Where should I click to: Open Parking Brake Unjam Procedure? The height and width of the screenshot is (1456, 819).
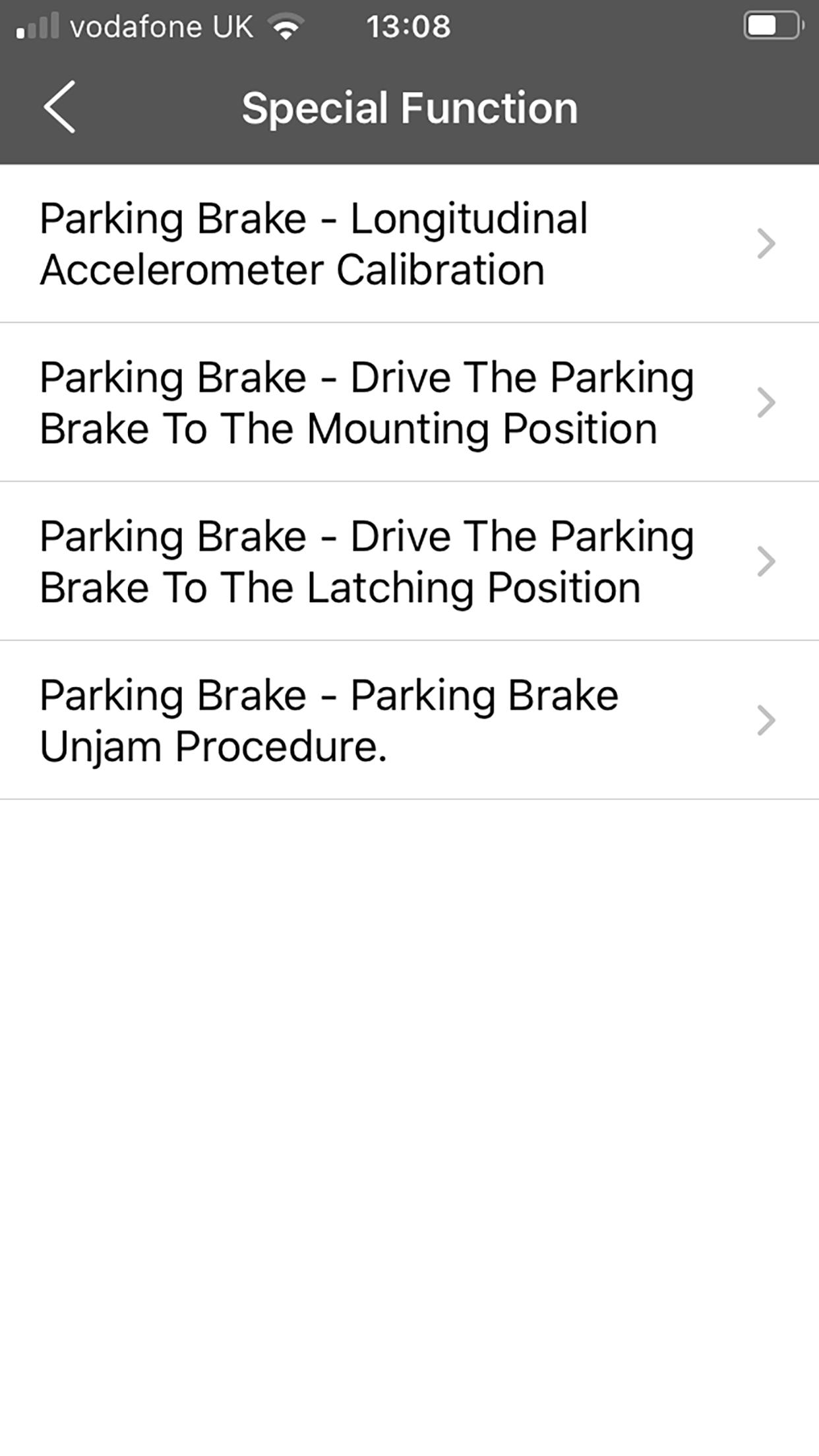pyautogui.click(x=409, y=721)
